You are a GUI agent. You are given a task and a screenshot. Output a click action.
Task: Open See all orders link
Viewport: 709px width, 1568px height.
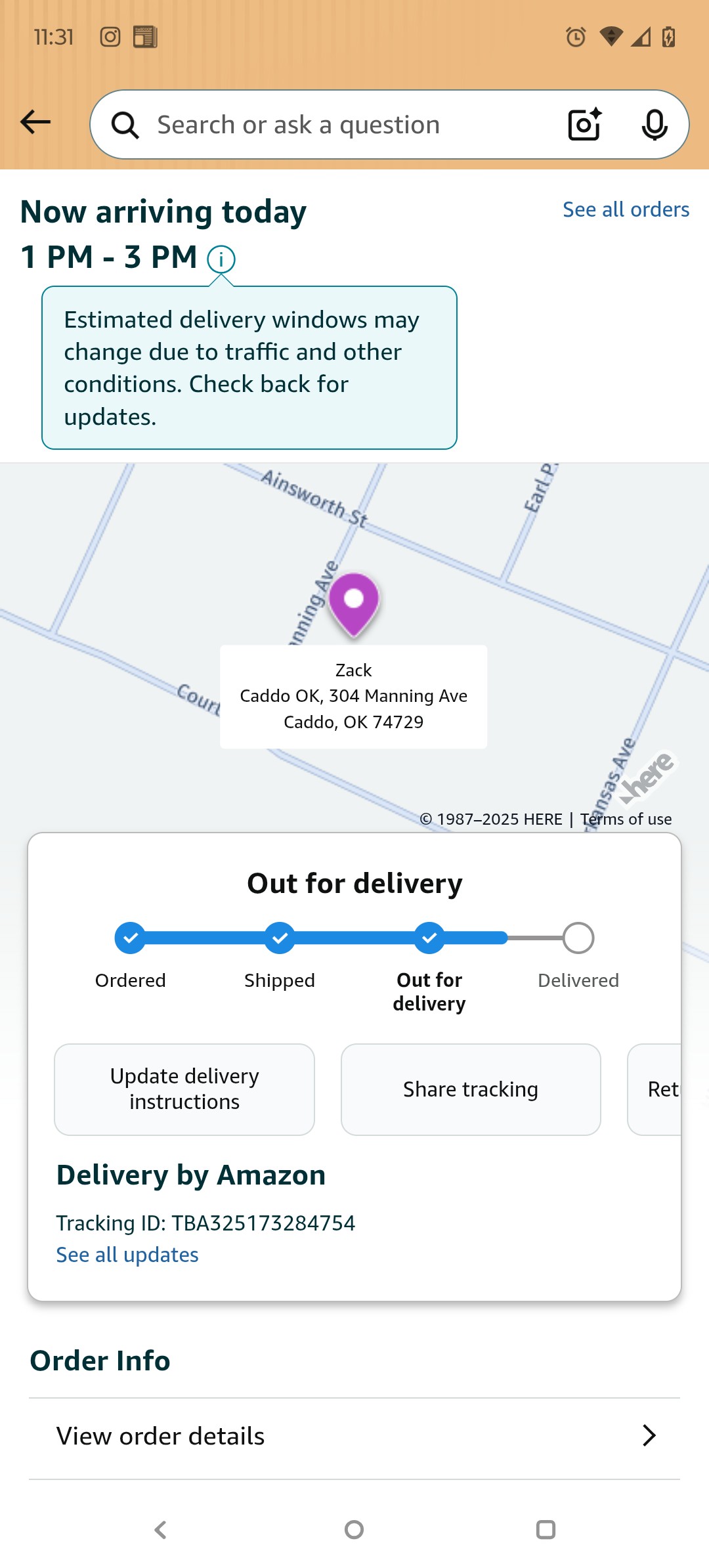coord(626,209)
